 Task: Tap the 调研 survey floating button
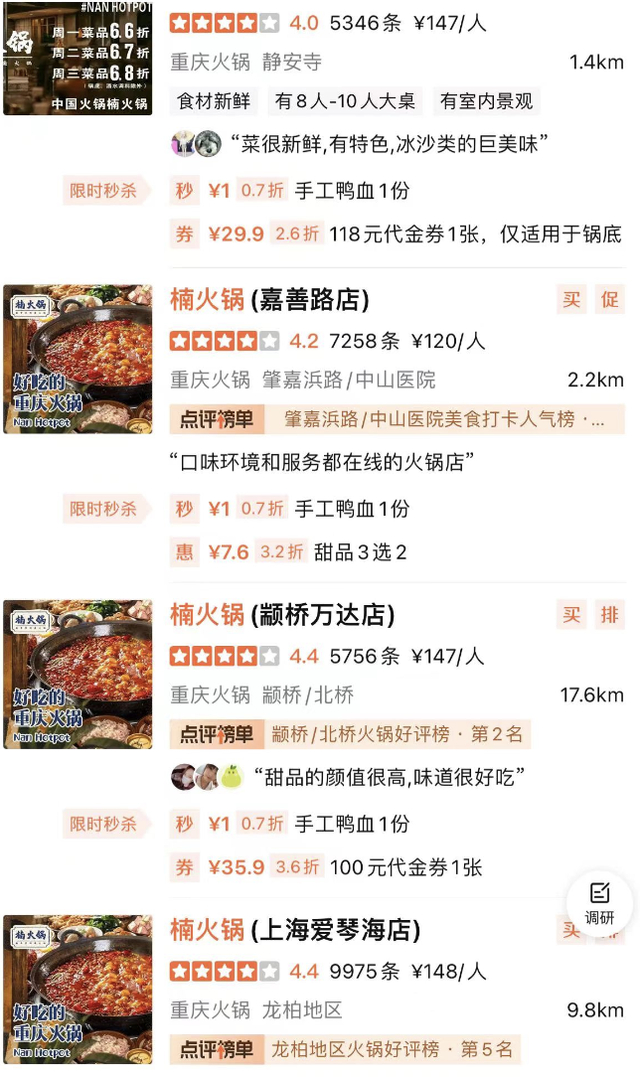[599, 903]
